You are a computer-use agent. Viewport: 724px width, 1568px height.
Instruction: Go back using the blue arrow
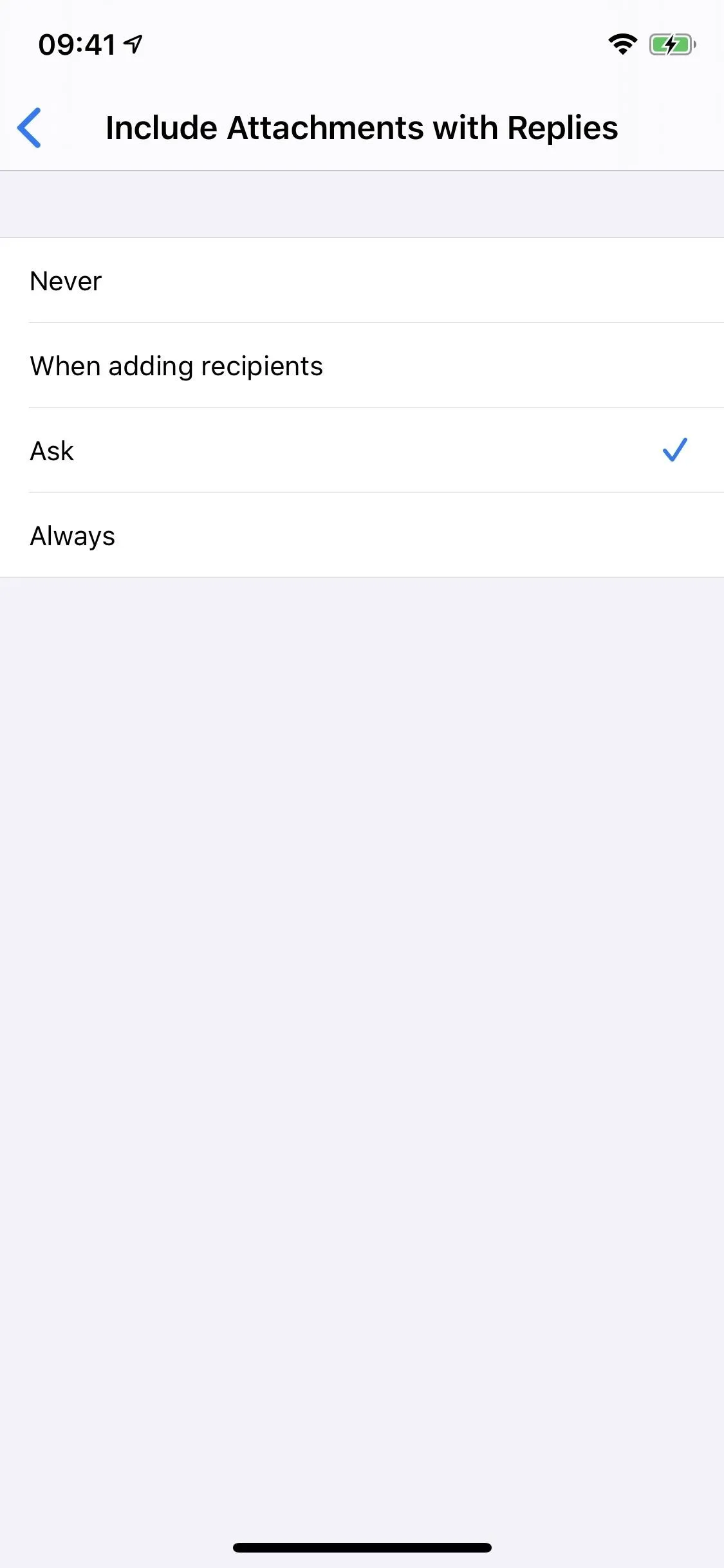(30, 127)
